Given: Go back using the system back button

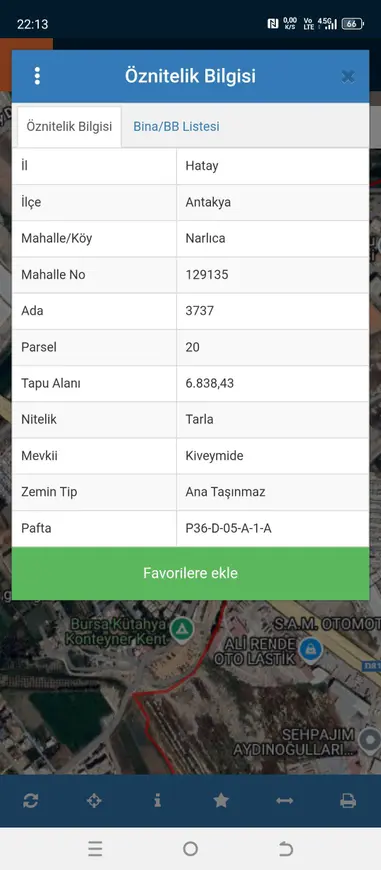Looking at the screenshot, I should coord(286,848).
